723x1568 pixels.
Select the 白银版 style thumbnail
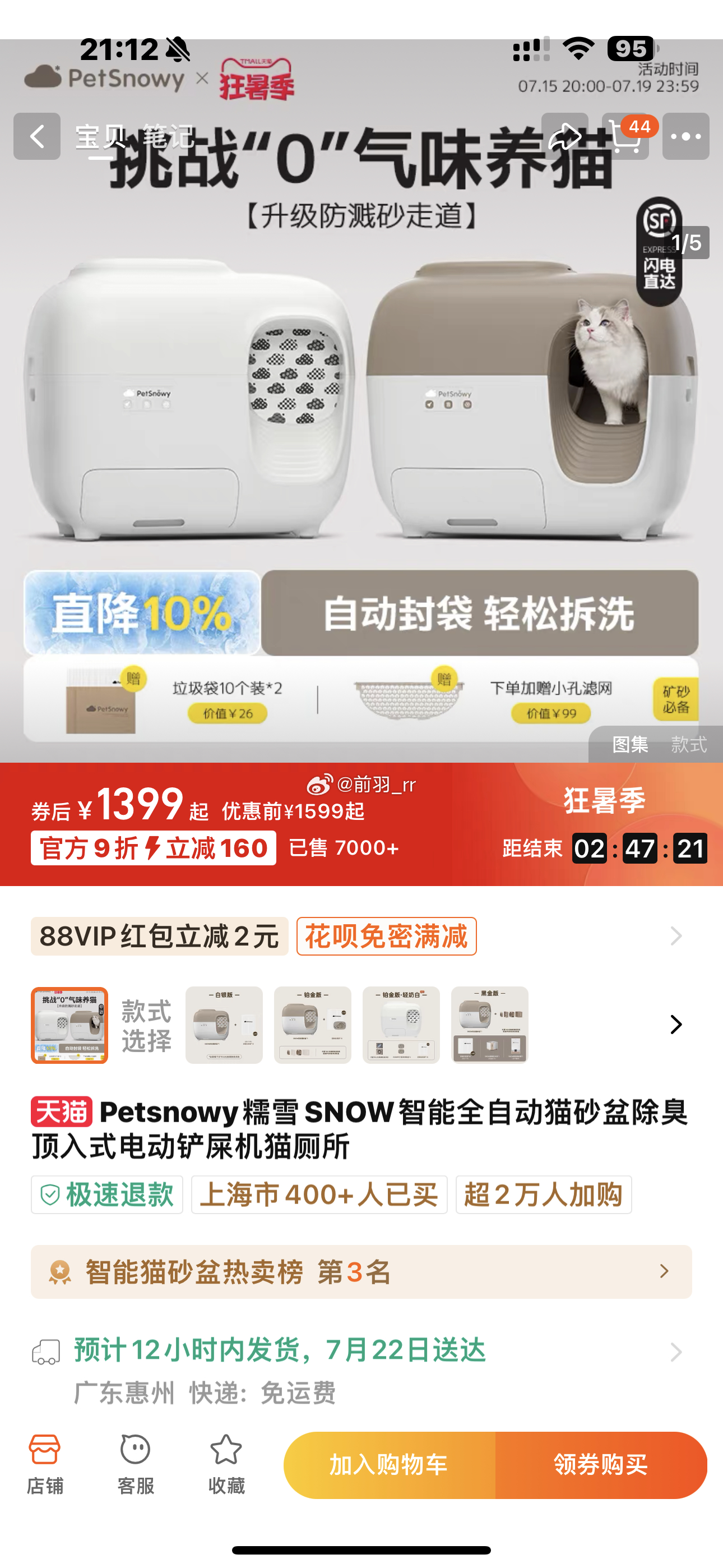point(224,1025)
